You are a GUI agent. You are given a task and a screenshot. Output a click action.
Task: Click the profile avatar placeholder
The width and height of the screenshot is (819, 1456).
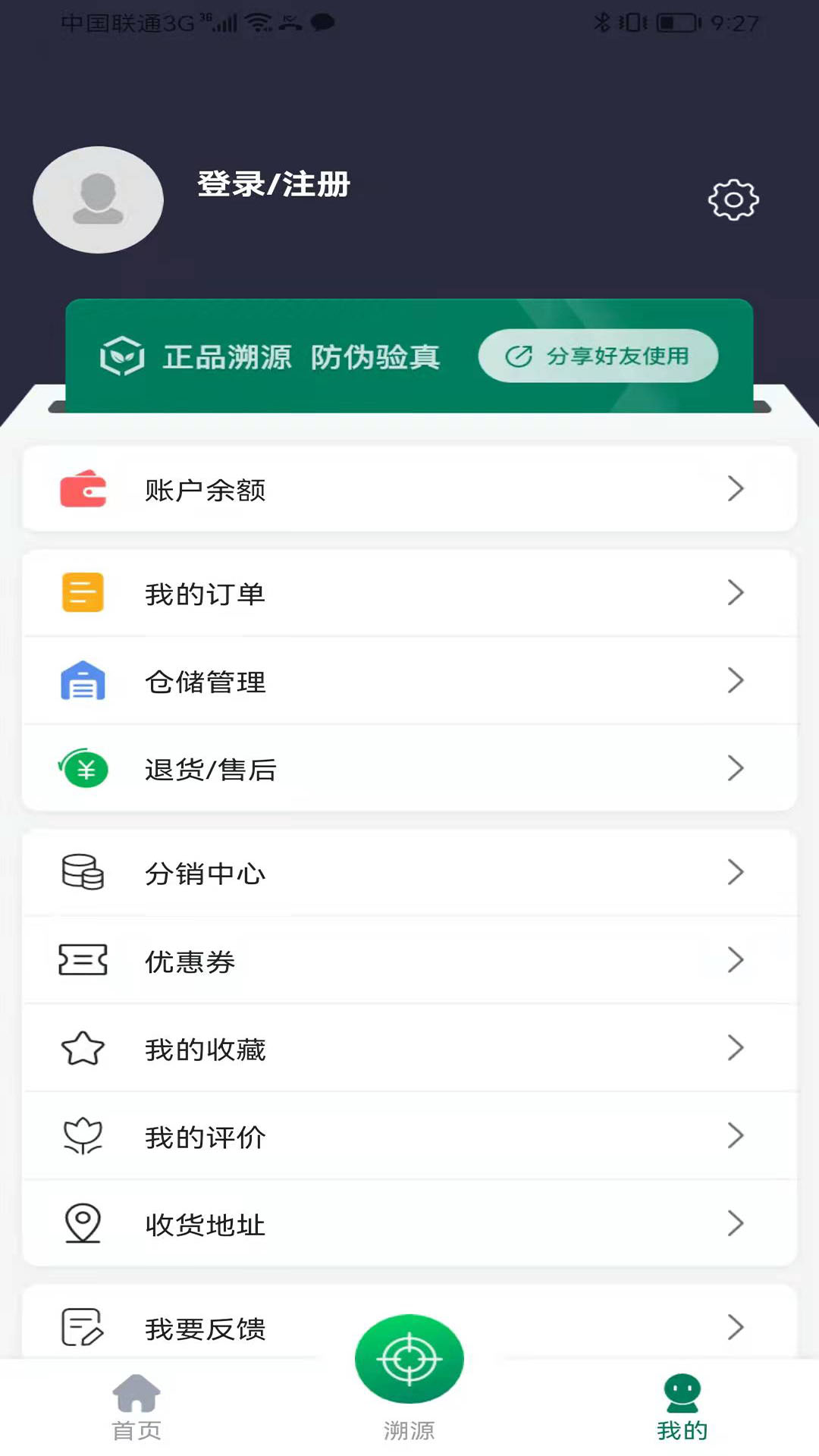tap(98, 199)
